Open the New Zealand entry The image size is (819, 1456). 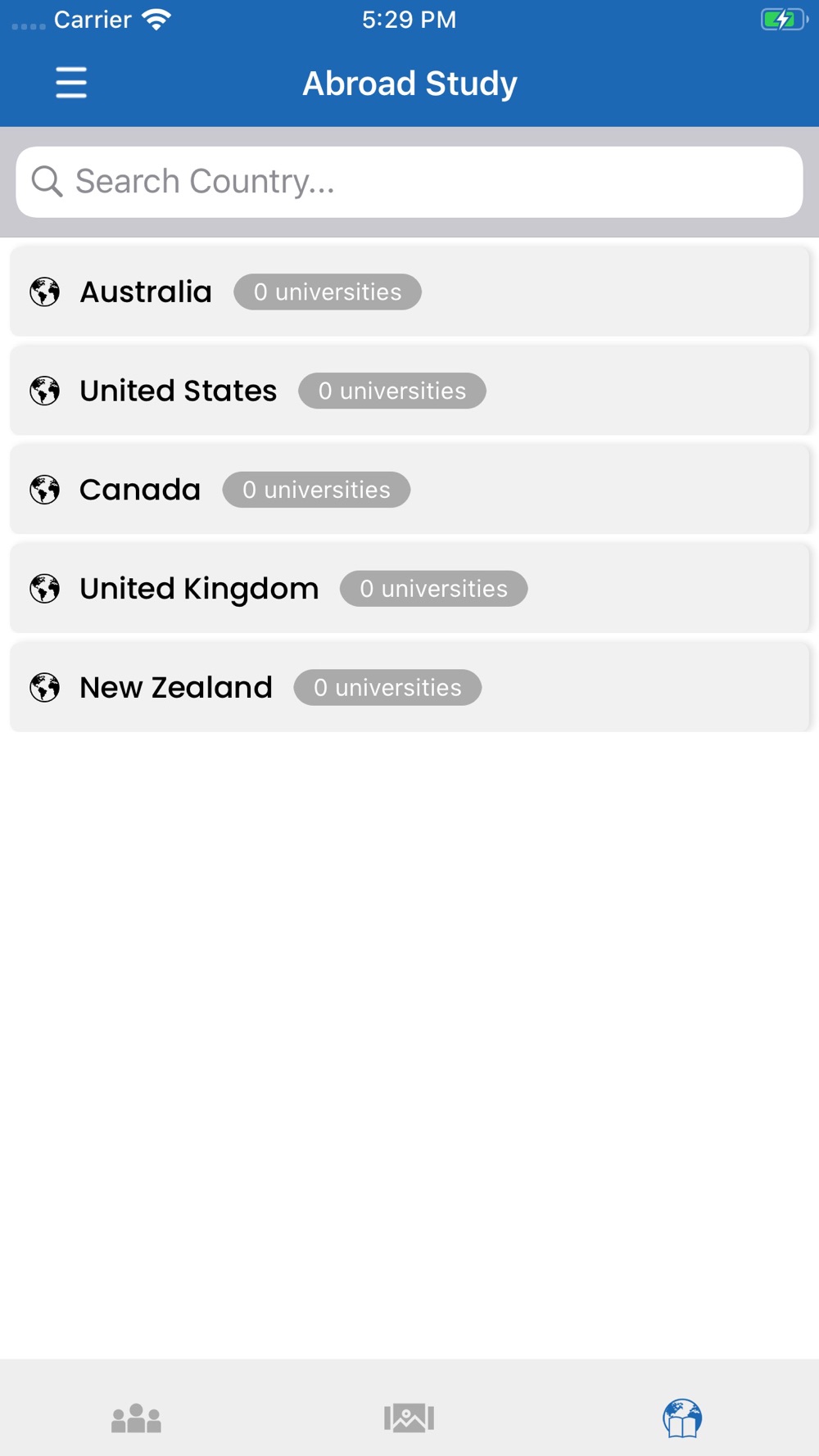click(409, 688)
